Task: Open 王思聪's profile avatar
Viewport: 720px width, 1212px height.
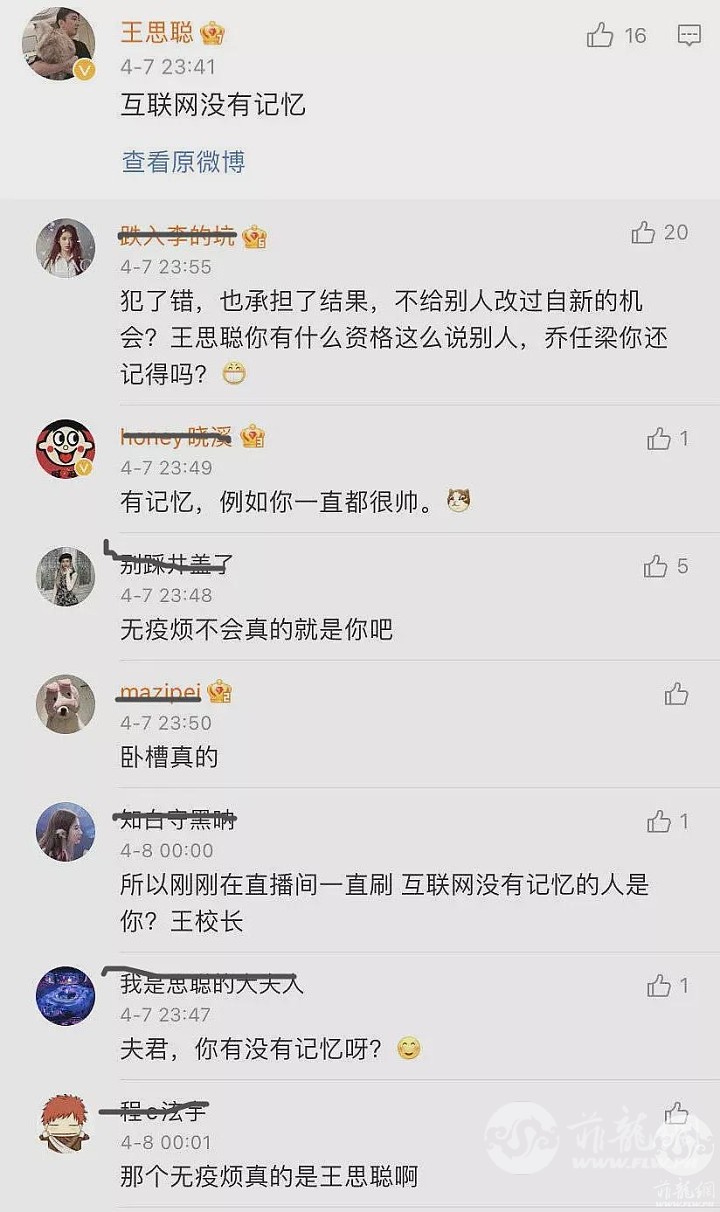Action: [x=58, y=44]
